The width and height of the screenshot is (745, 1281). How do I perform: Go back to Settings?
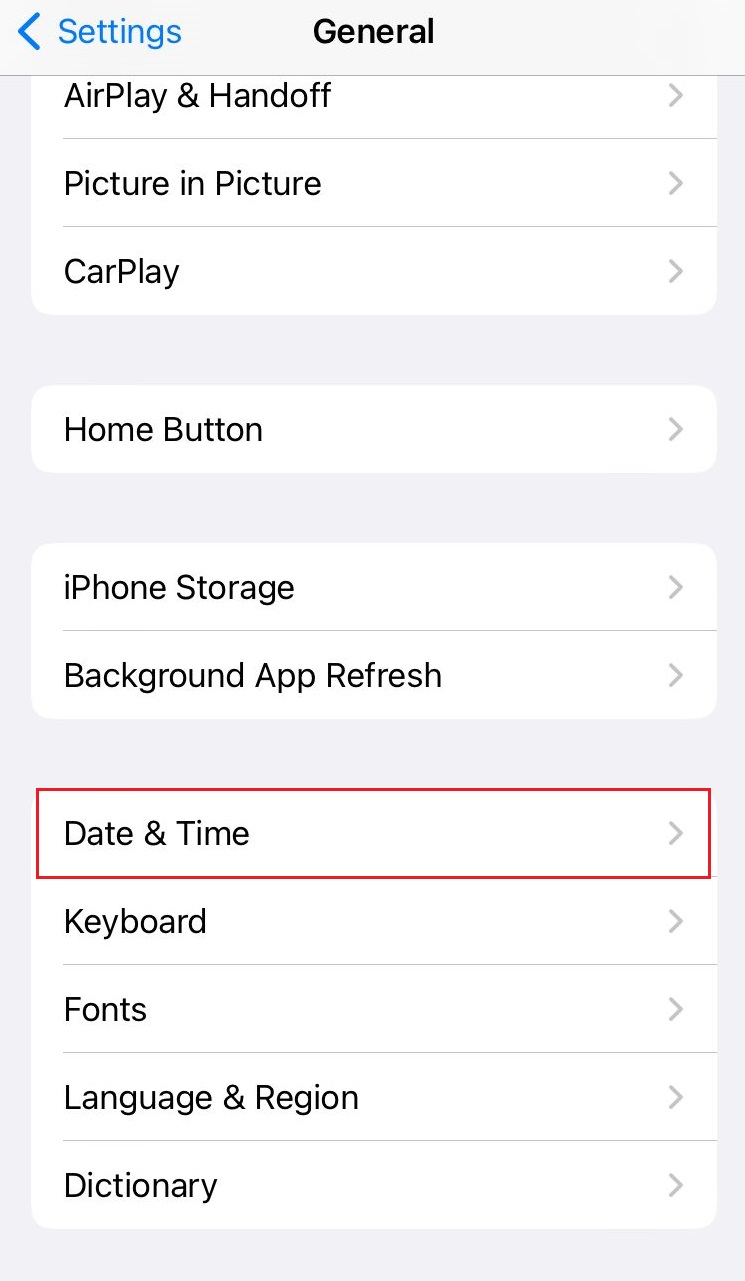(100, 32)
